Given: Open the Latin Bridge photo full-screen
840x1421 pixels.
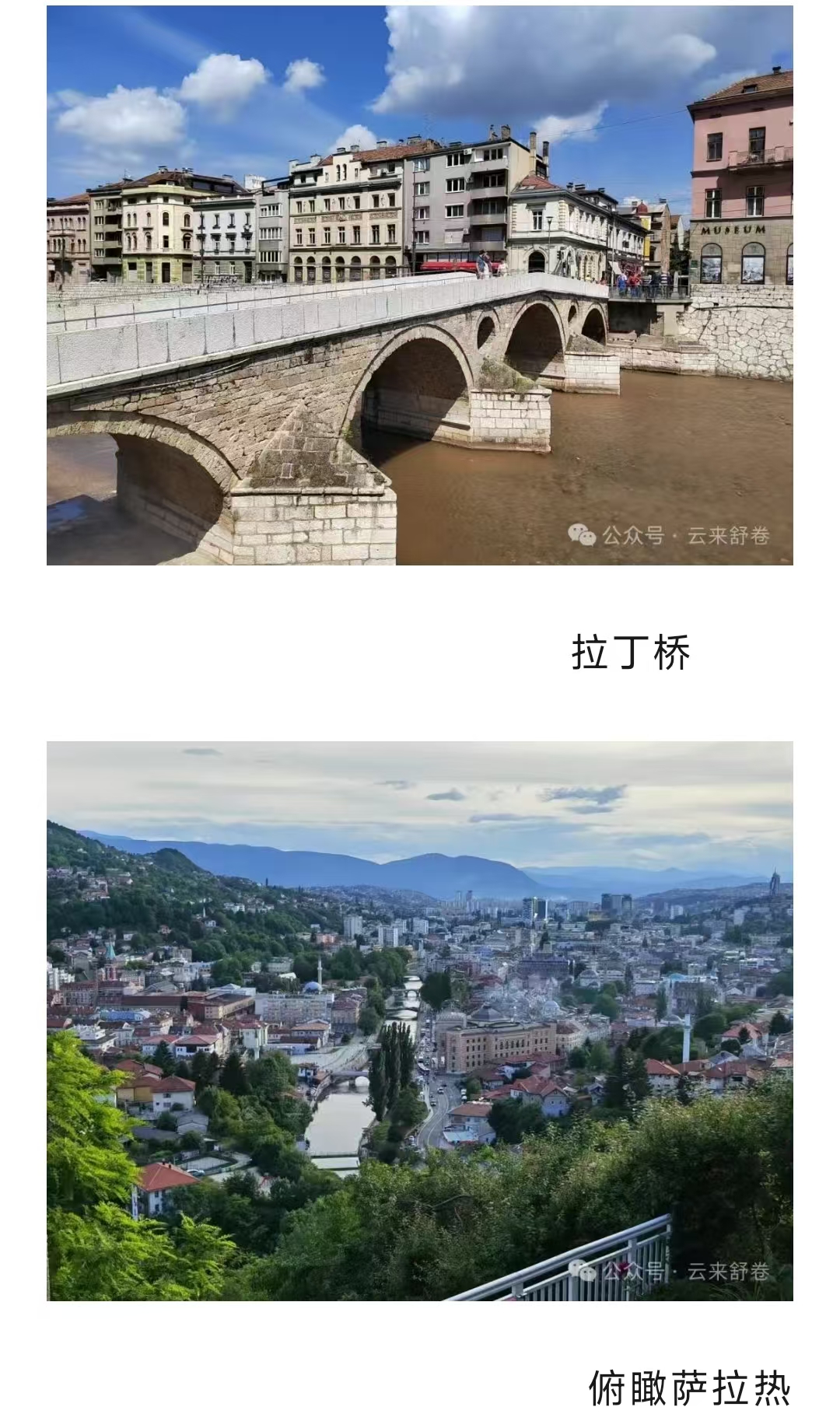Looking at the screenshot, I should (x=420, y=285).
